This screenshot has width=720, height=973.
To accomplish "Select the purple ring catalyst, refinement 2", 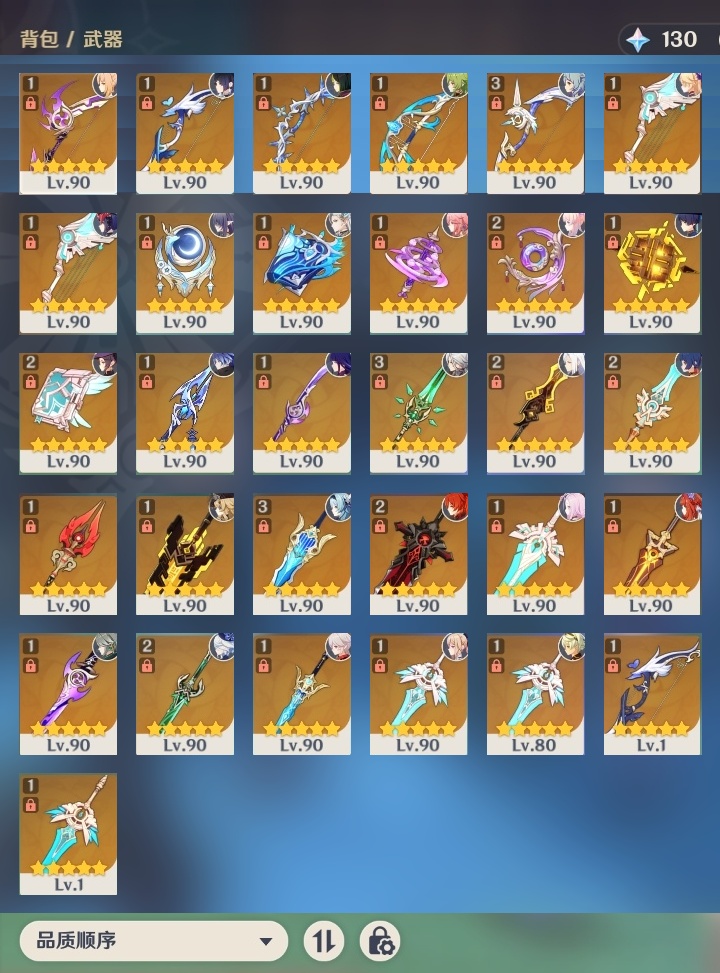I will pos(535,270).
